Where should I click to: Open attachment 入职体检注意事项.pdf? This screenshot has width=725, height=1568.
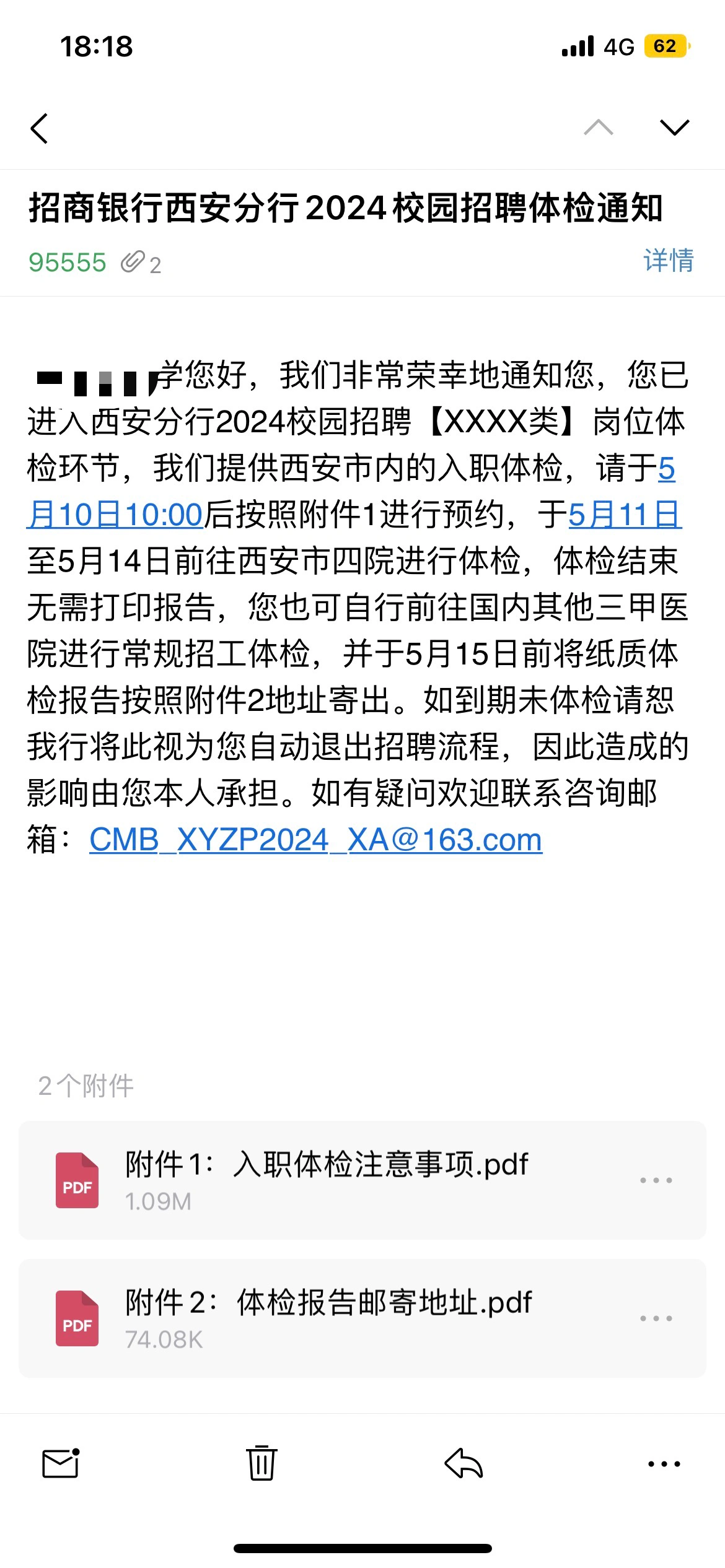pos(326,1179)
